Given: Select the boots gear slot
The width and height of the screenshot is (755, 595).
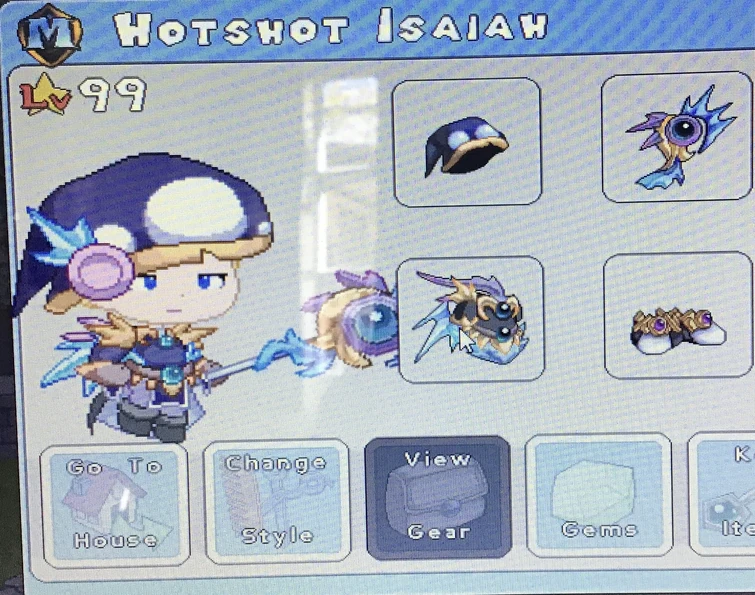Looking at the screenshot, I should coord(679,316).
